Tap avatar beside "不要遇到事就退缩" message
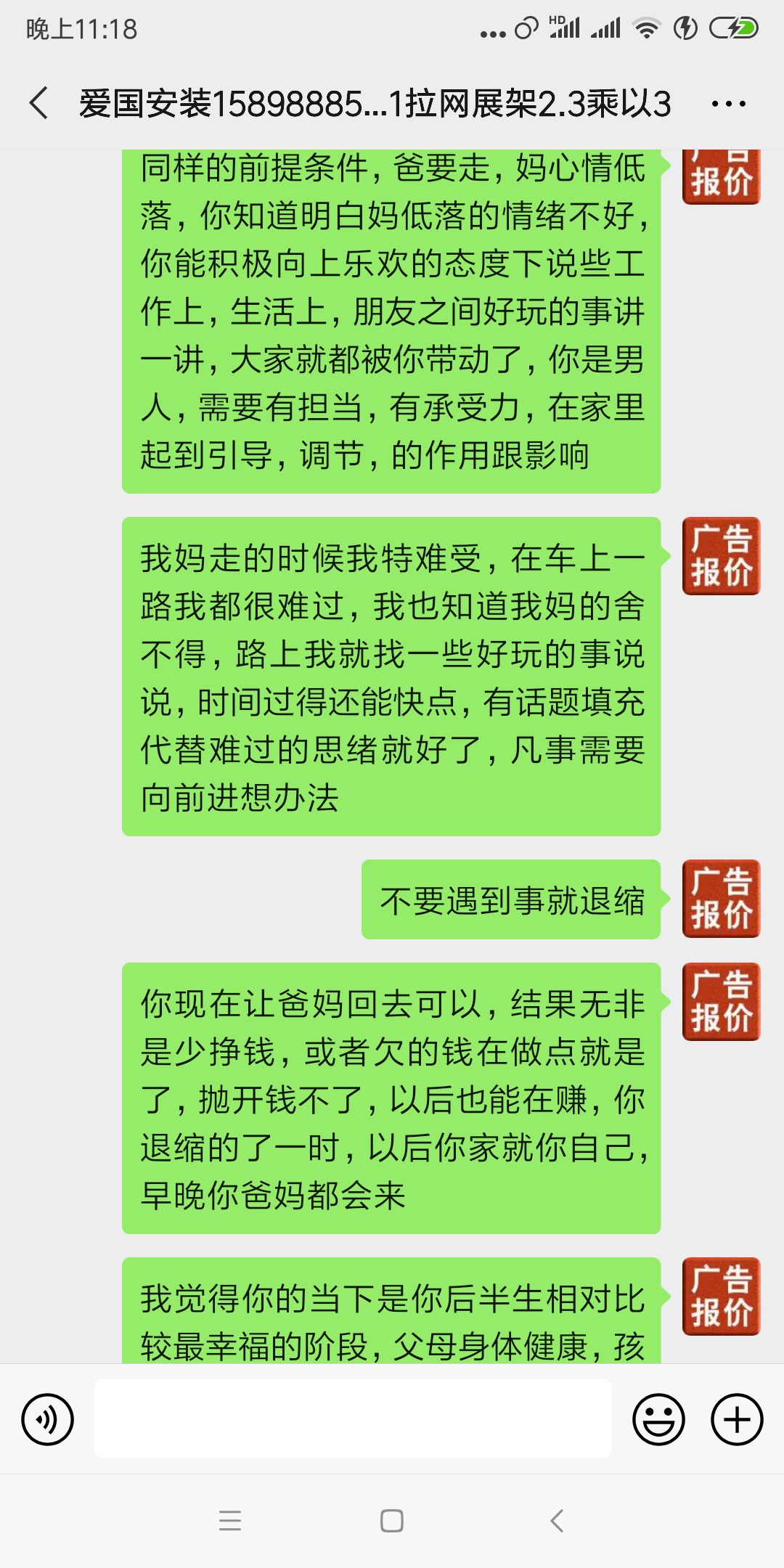 pos(721,899)
